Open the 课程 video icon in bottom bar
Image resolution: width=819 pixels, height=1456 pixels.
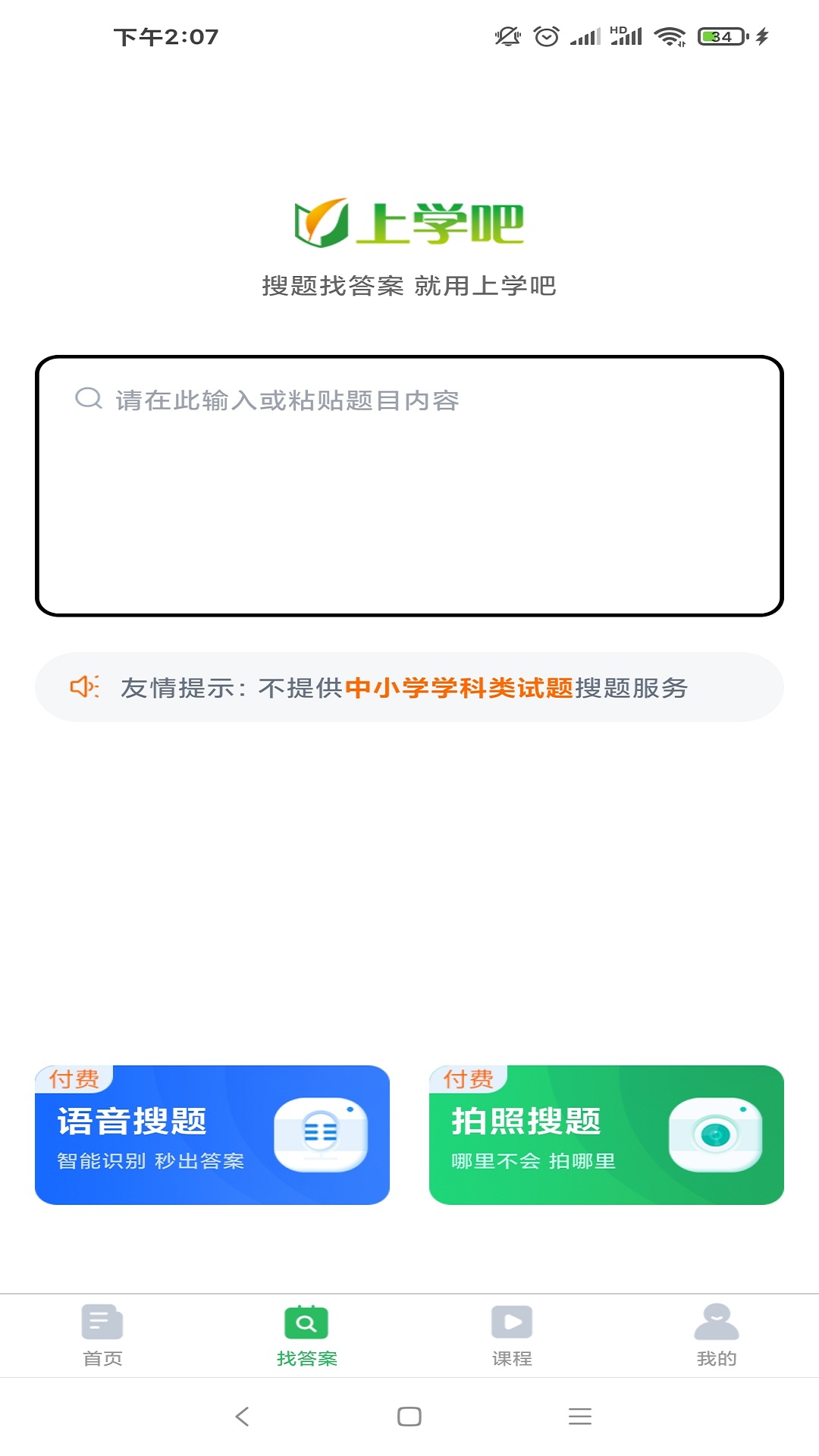(x=513, y=1321)
